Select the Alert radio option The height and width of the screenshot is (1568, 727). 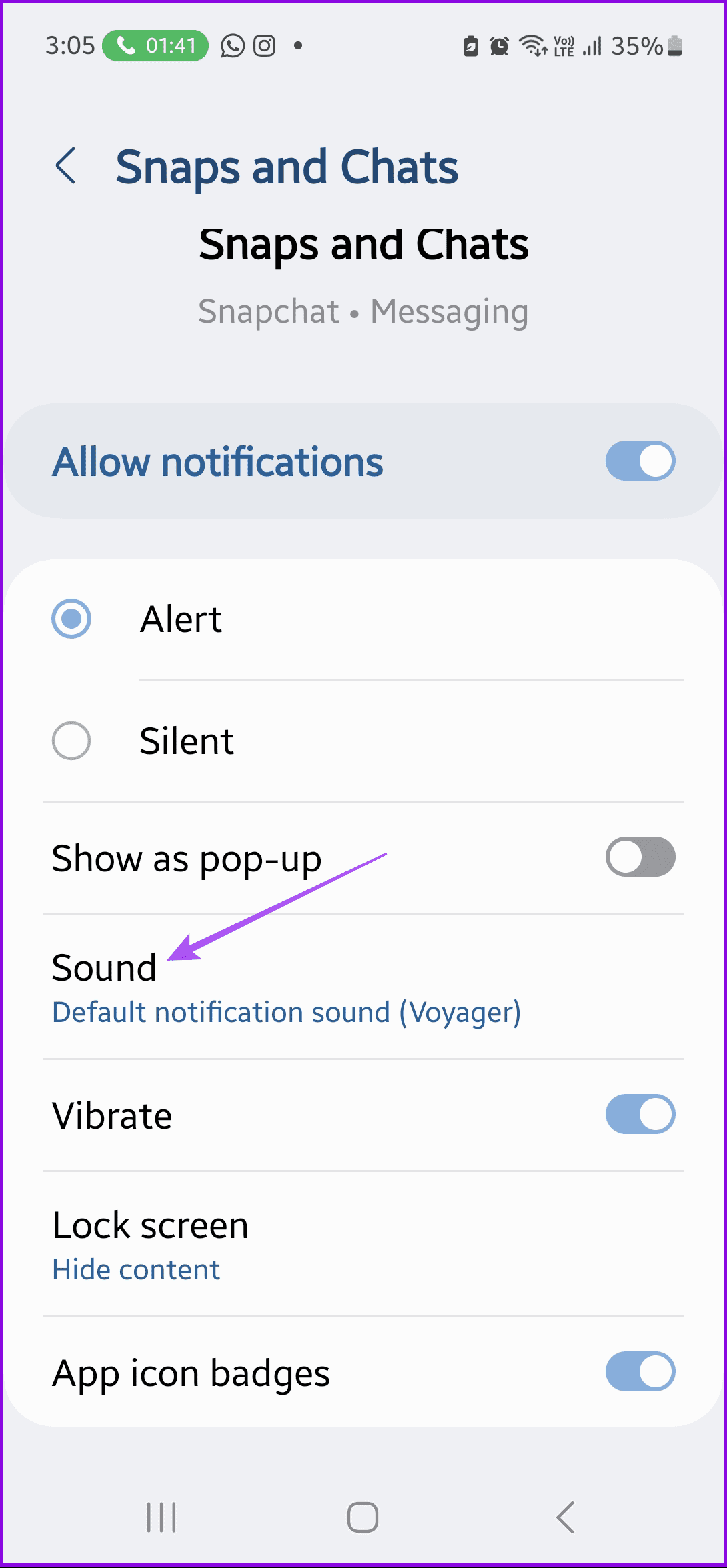pos(71,619)
